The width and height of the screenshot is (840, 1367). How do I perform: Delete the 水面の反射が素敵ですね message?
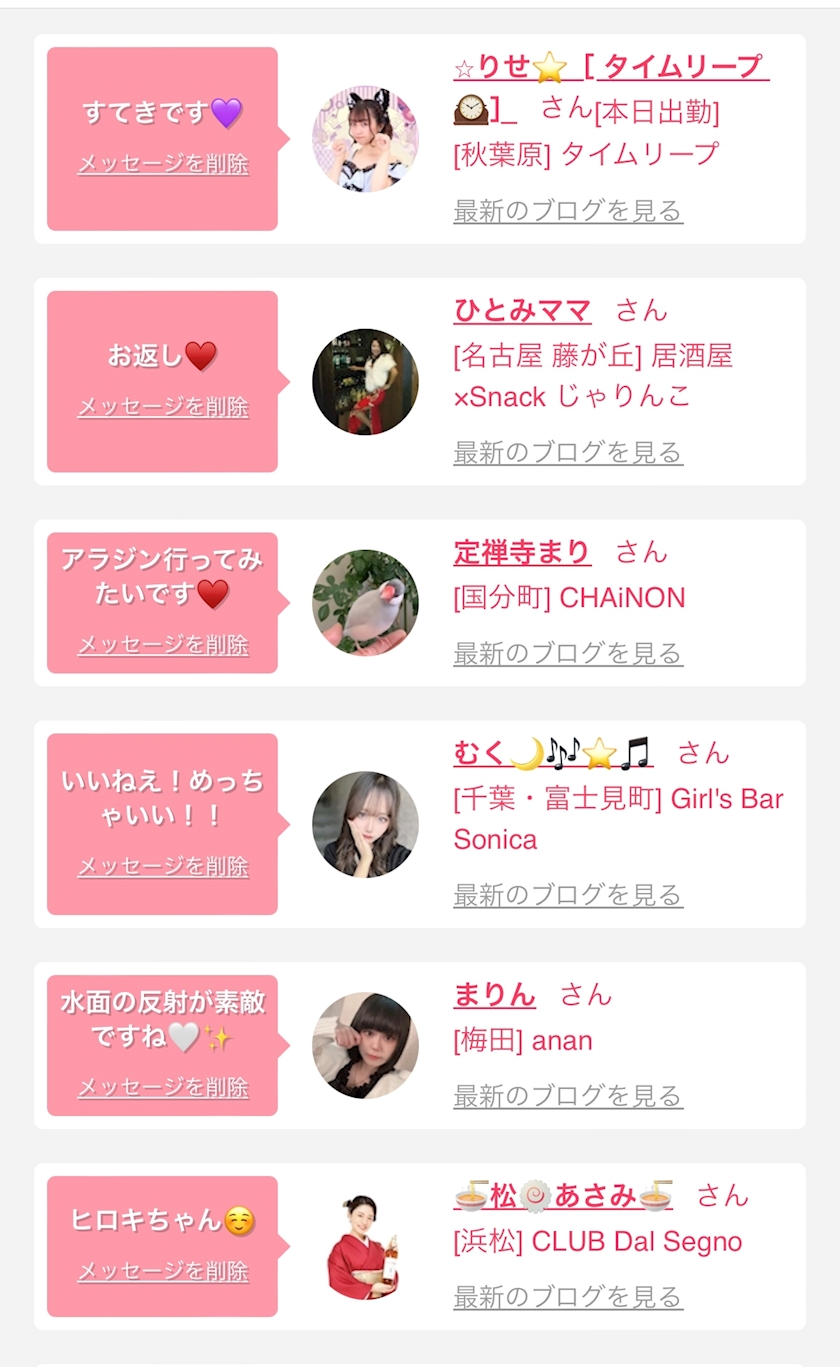(x=163, y=1087)
